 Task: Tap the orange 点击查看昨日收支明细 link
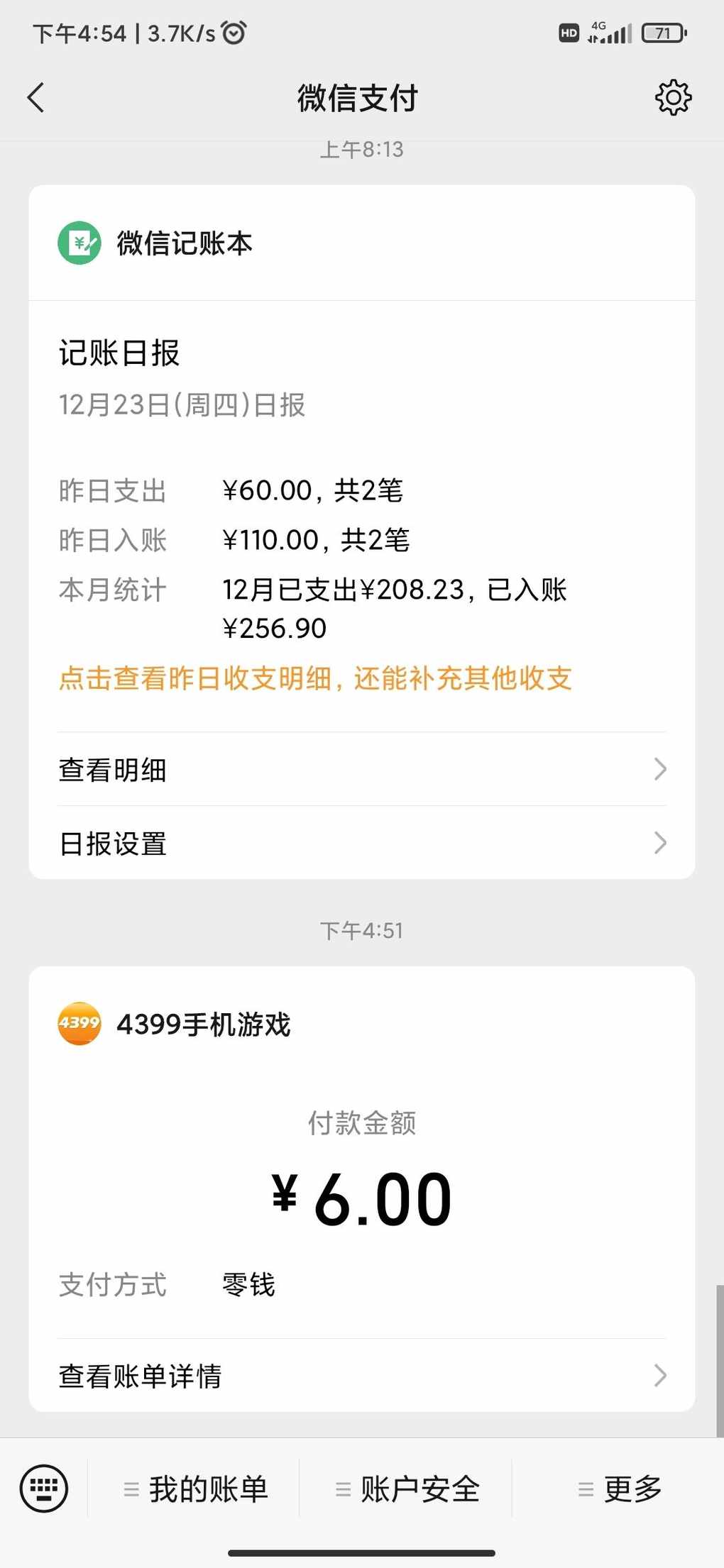pos(315,678)
